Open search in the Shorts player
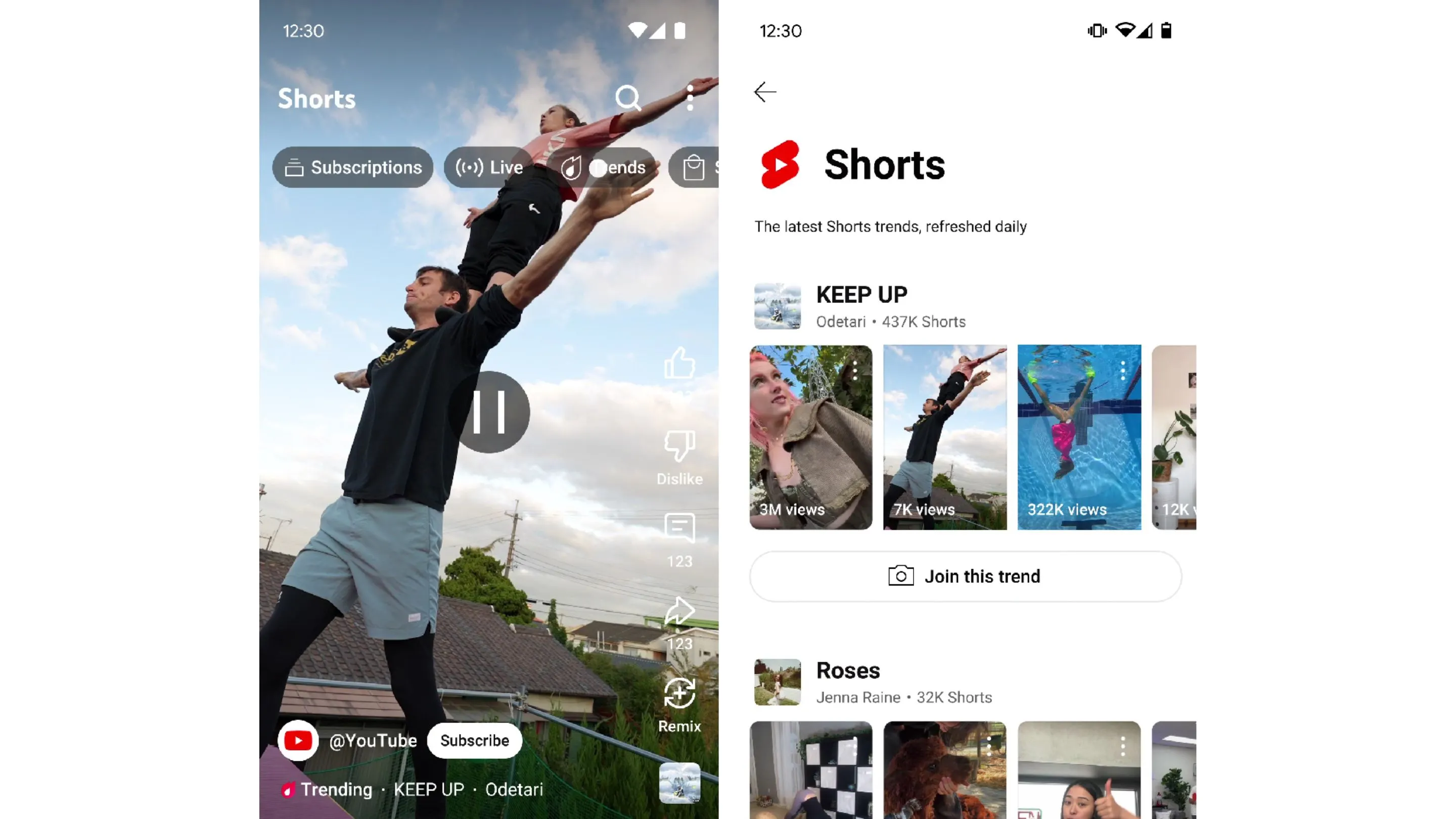 pos(627,99)
